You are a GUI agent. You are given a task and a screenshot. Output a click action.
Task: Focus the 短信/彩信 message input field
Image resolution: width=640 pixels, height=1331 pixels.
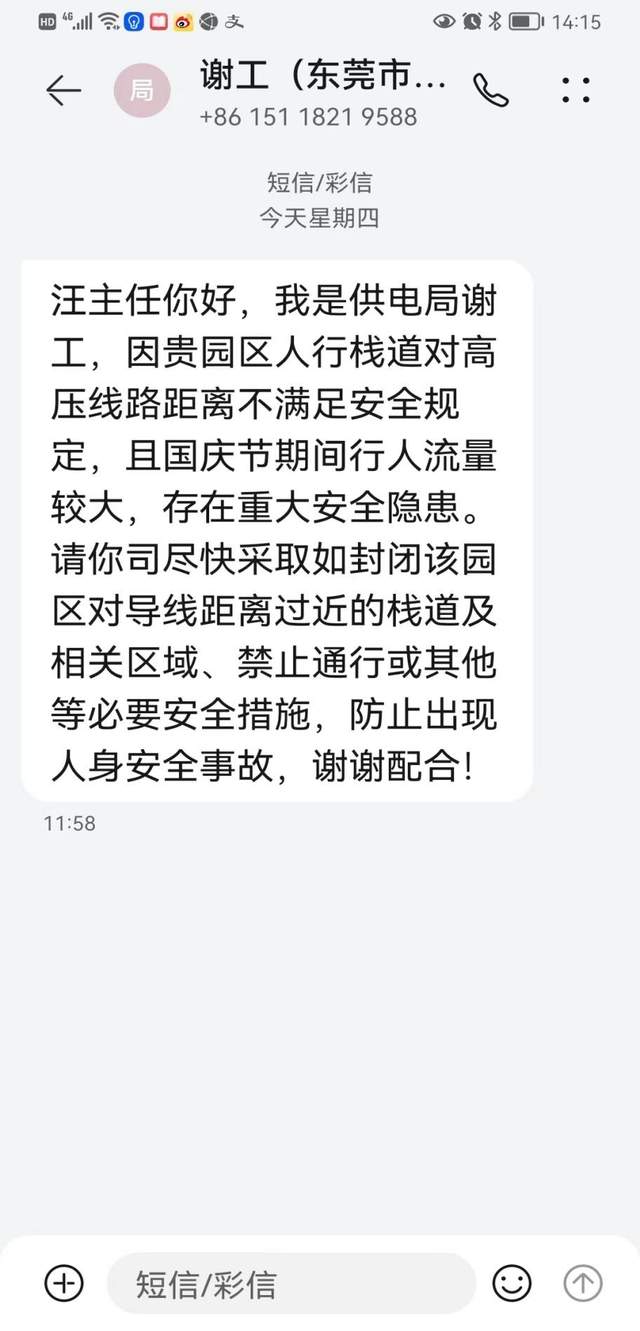coord(290,1283)
